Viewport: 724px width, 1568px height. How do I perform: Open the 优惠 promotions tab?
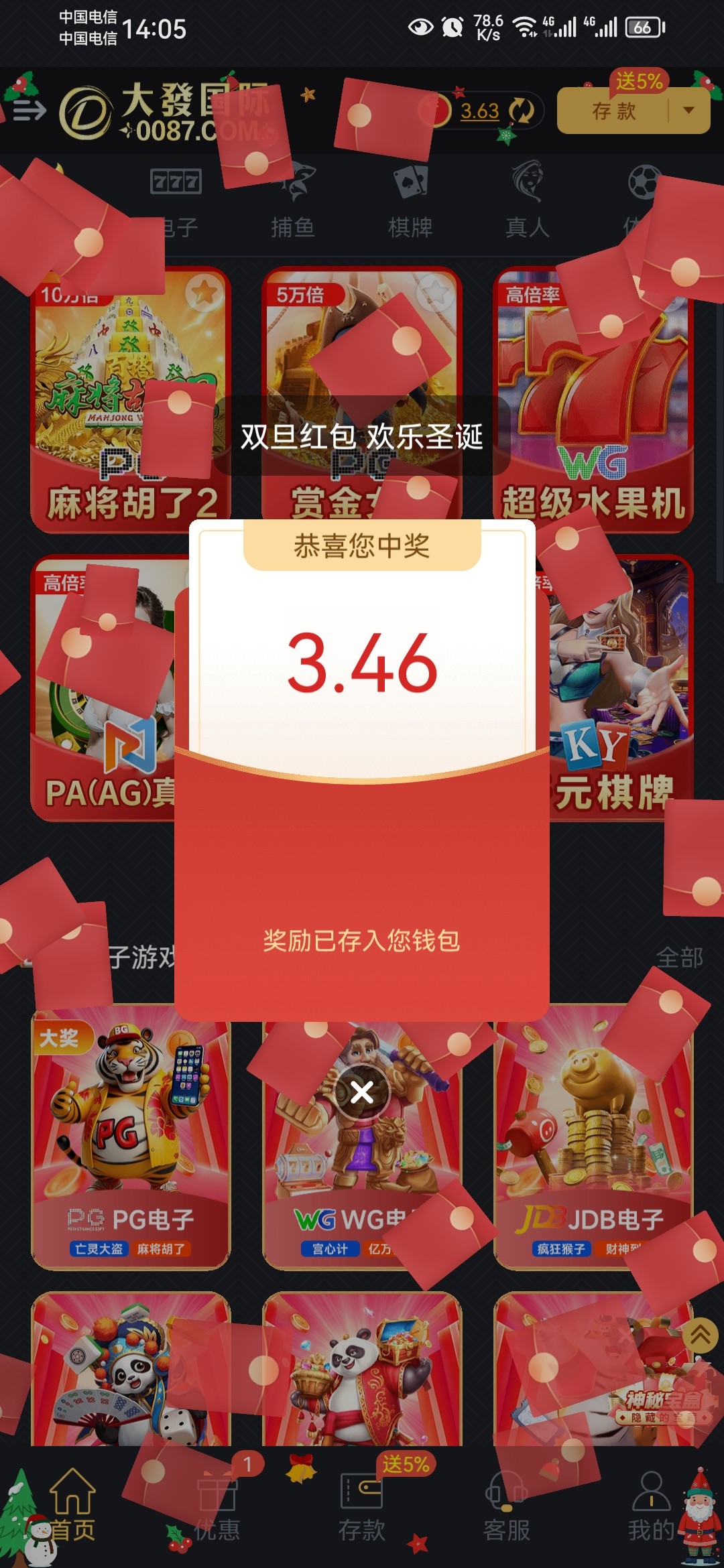point(217,1504)
